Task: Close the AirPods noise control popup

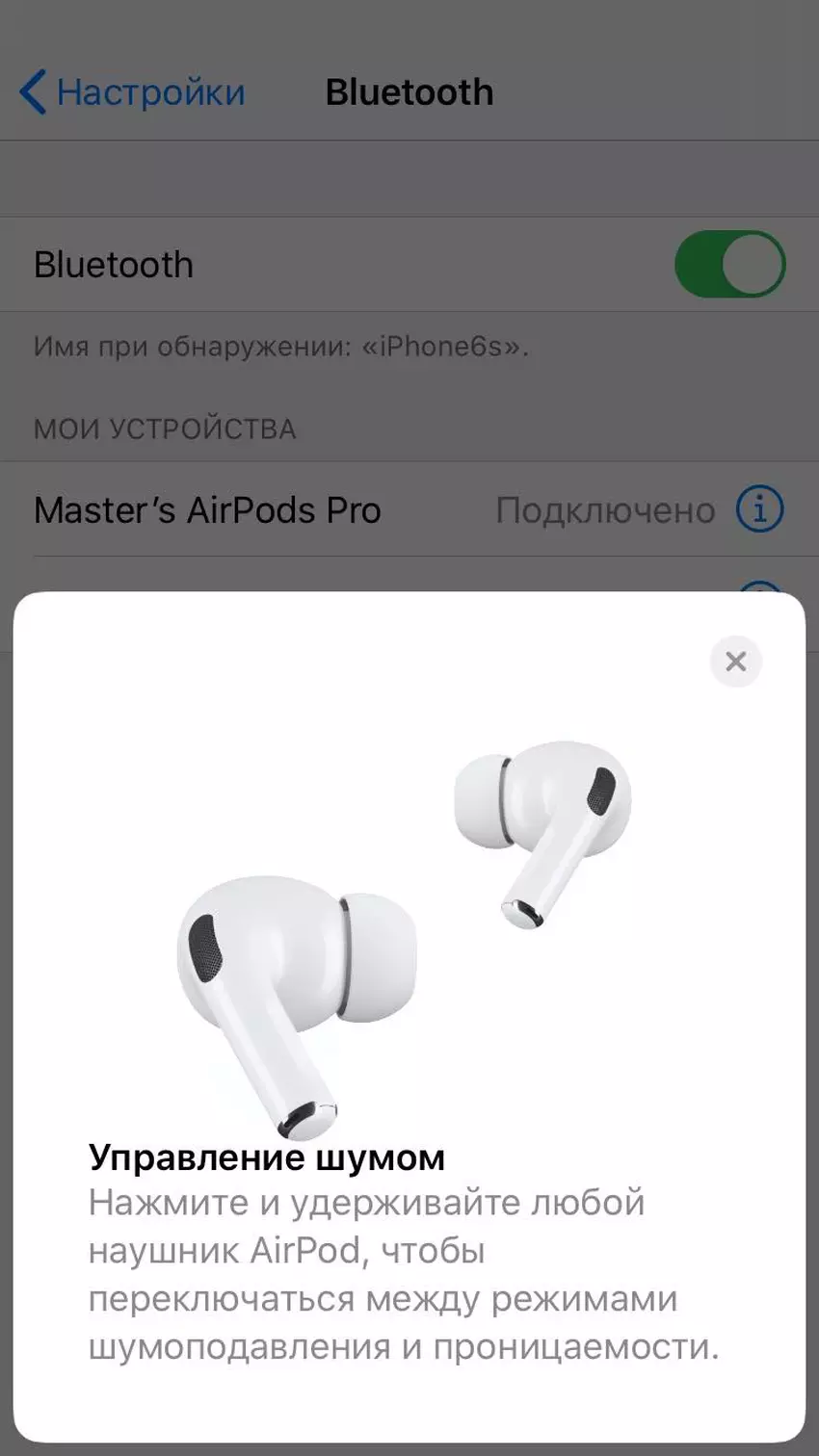Action: click(x=735, y=662)
